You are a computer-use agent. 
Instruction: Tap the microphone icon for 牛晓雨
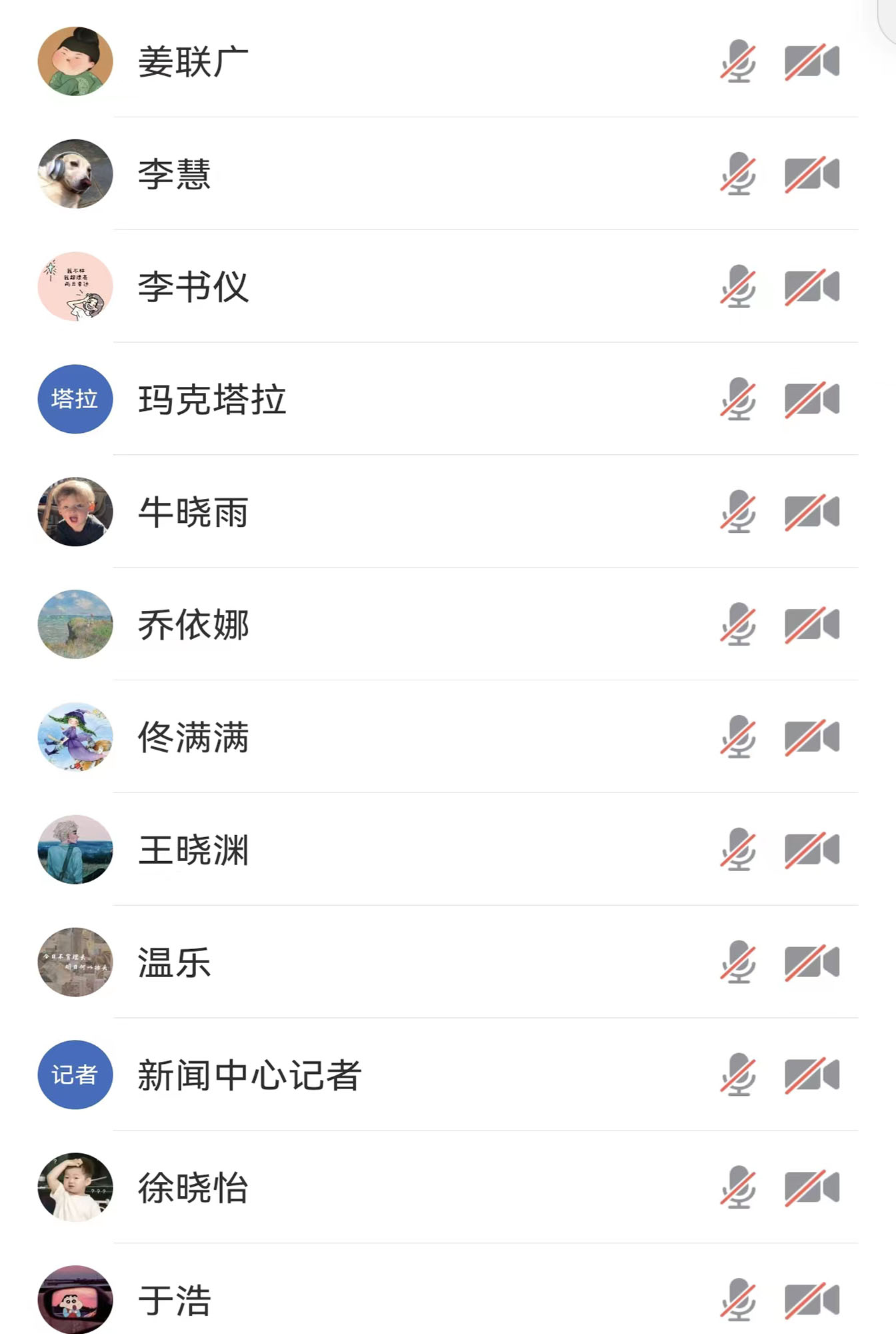coord(738,512)
